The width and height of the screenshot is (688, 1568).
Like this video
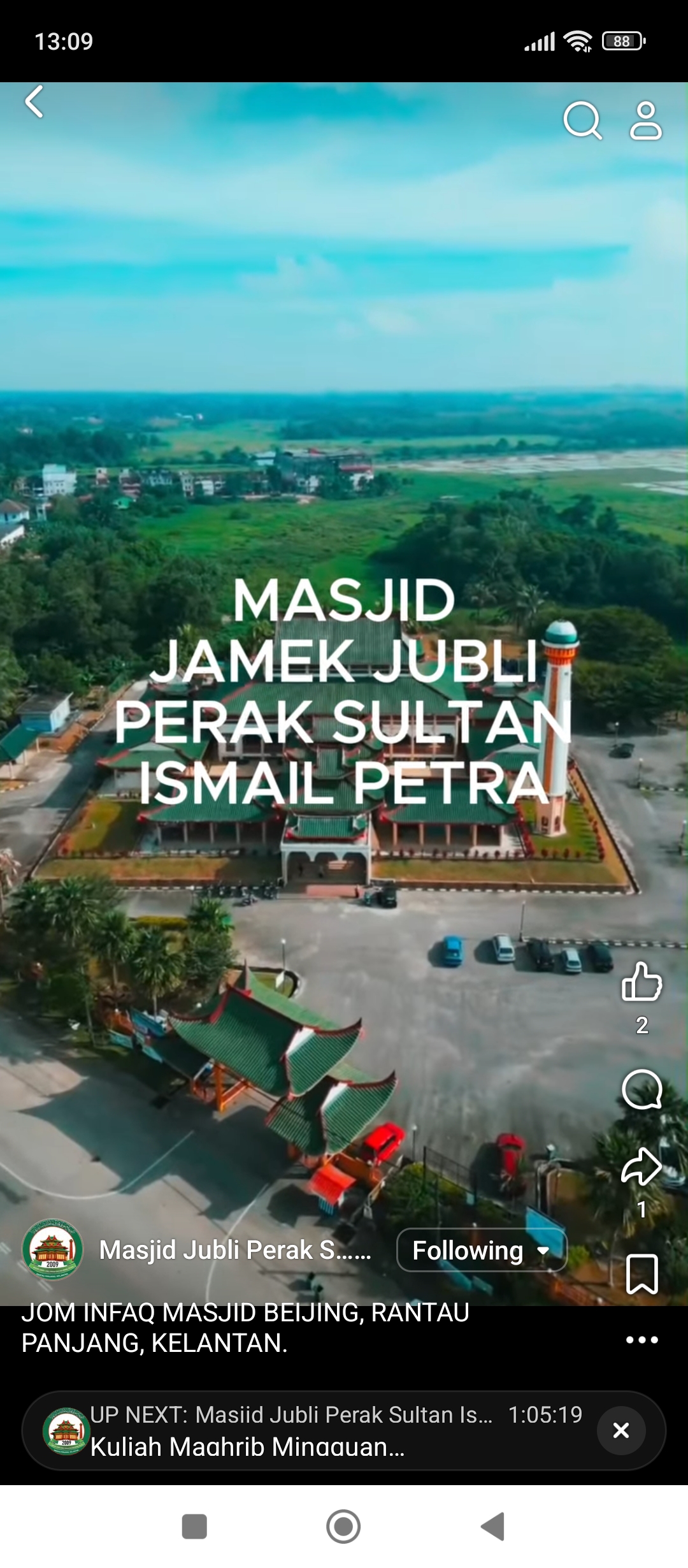pyautogui.click(x=641, y=982)
